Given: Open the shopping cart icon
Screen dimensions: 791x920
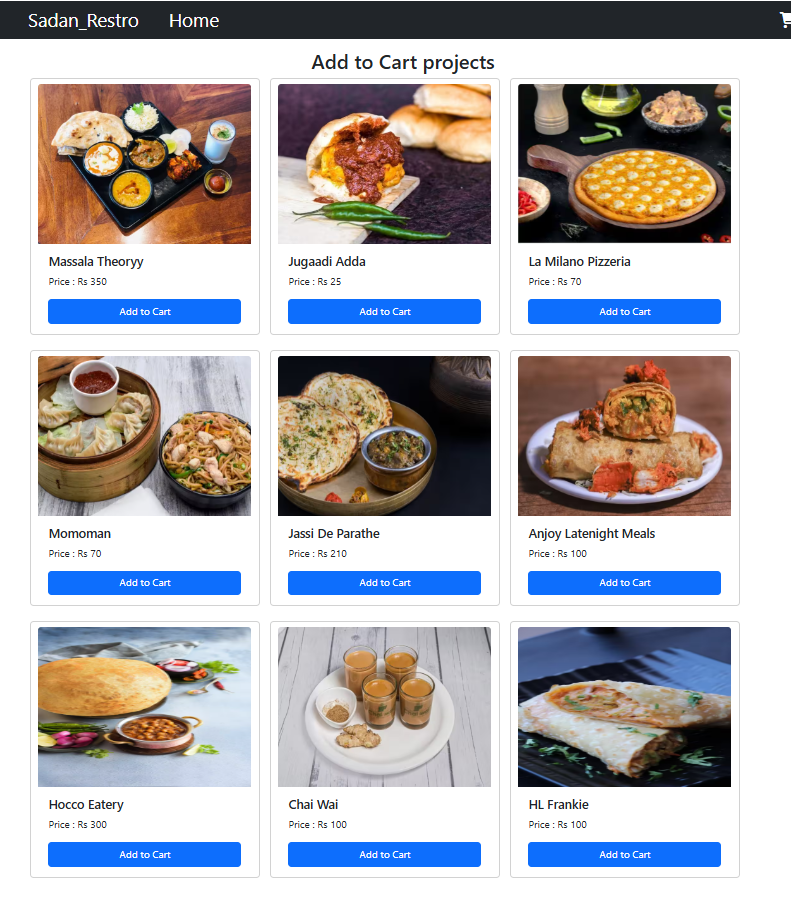Looking at the screenshot, I should coord(785,20).
